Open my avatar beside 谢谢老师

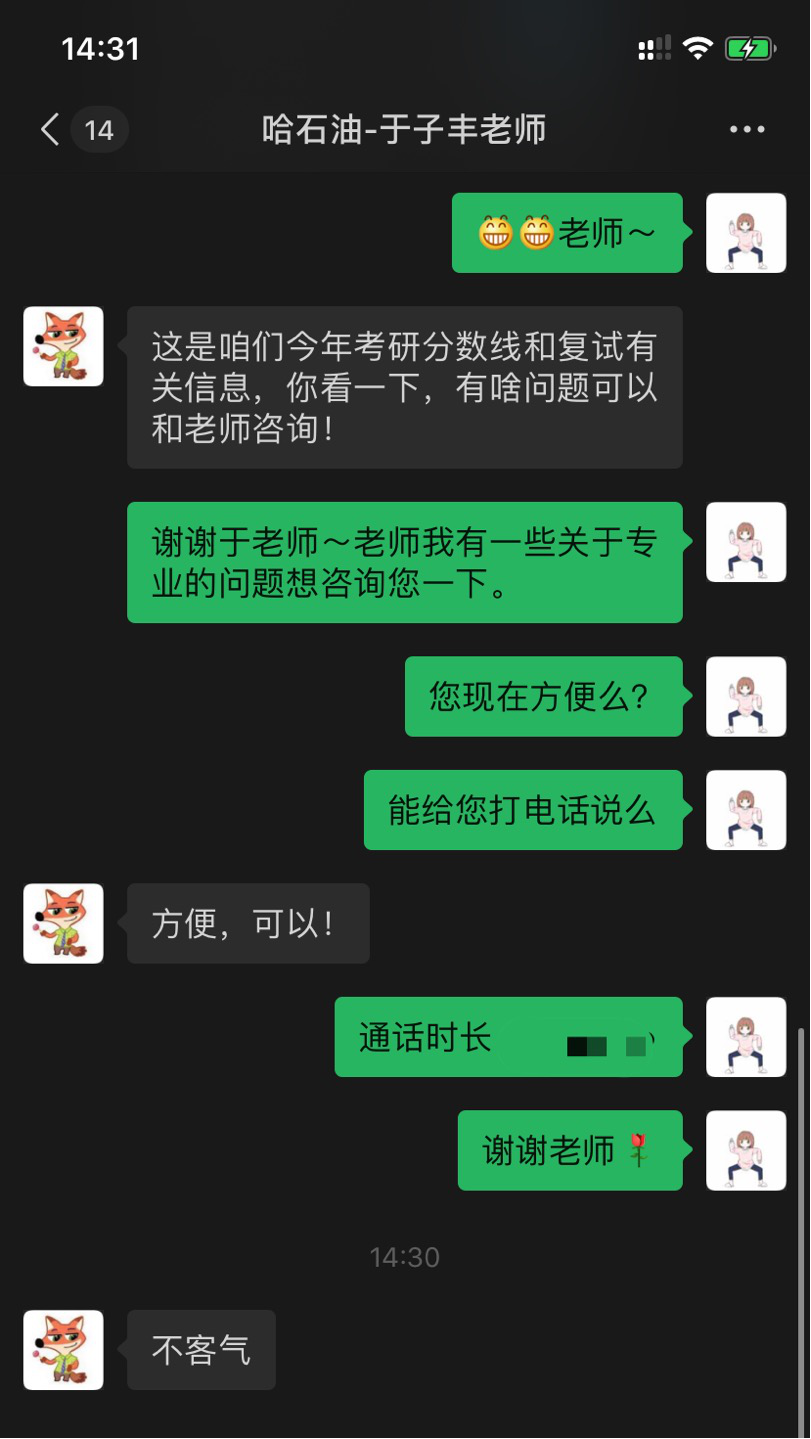[746, 1150]
